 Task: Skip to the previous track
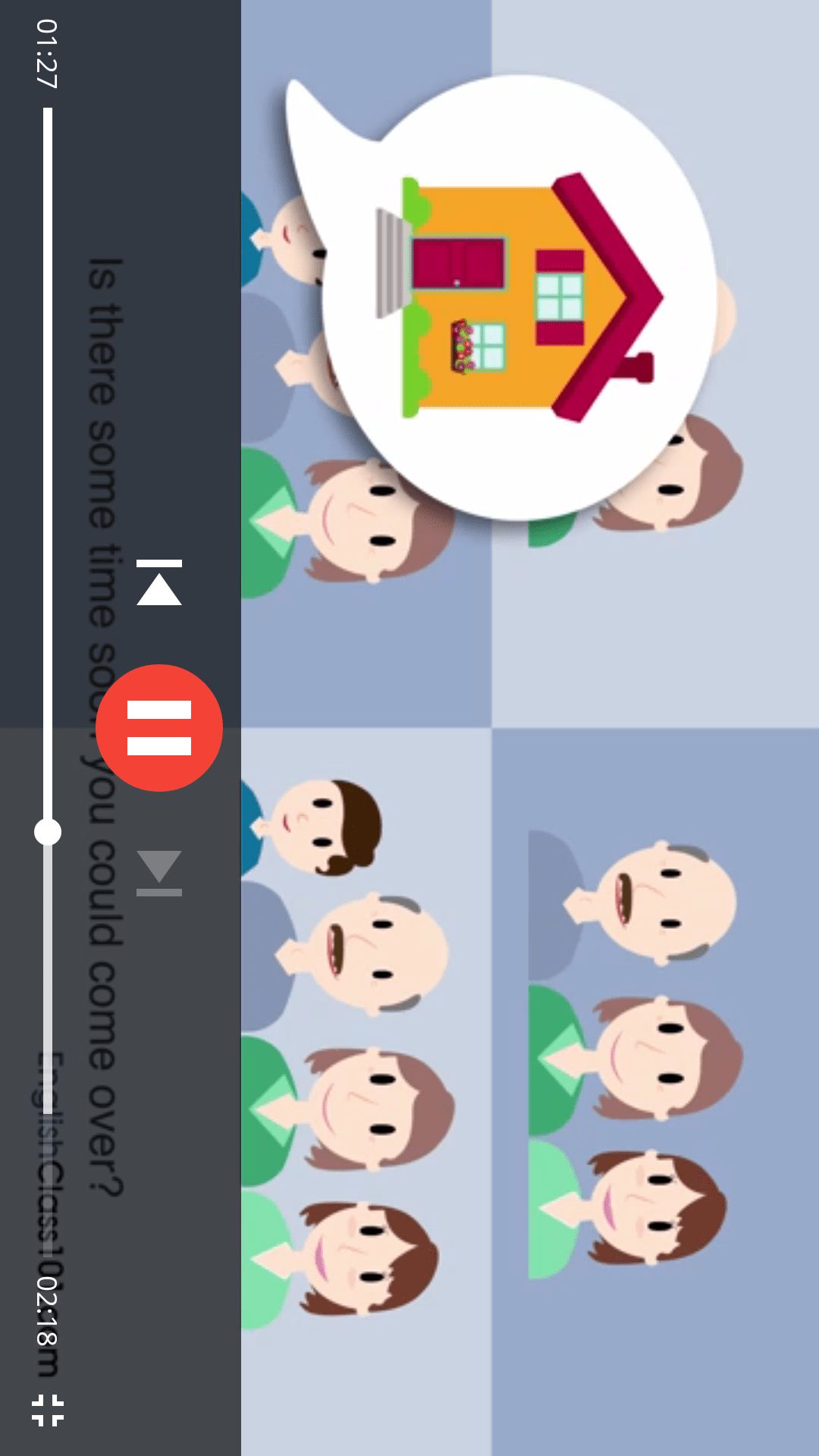[159, 582]
